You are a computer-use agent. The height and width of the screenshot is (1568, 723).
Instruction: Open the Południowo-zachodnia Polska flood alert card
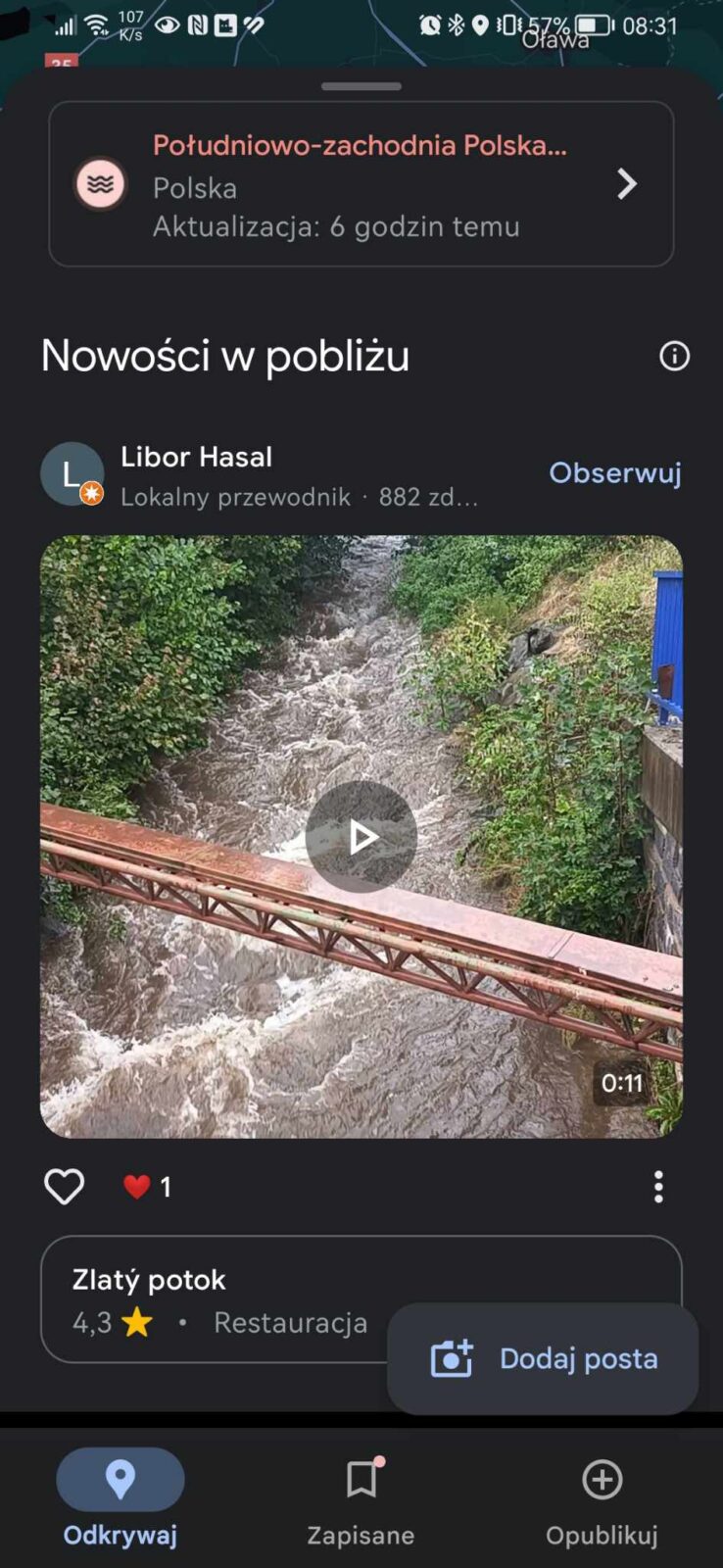(x=361, y=184)
